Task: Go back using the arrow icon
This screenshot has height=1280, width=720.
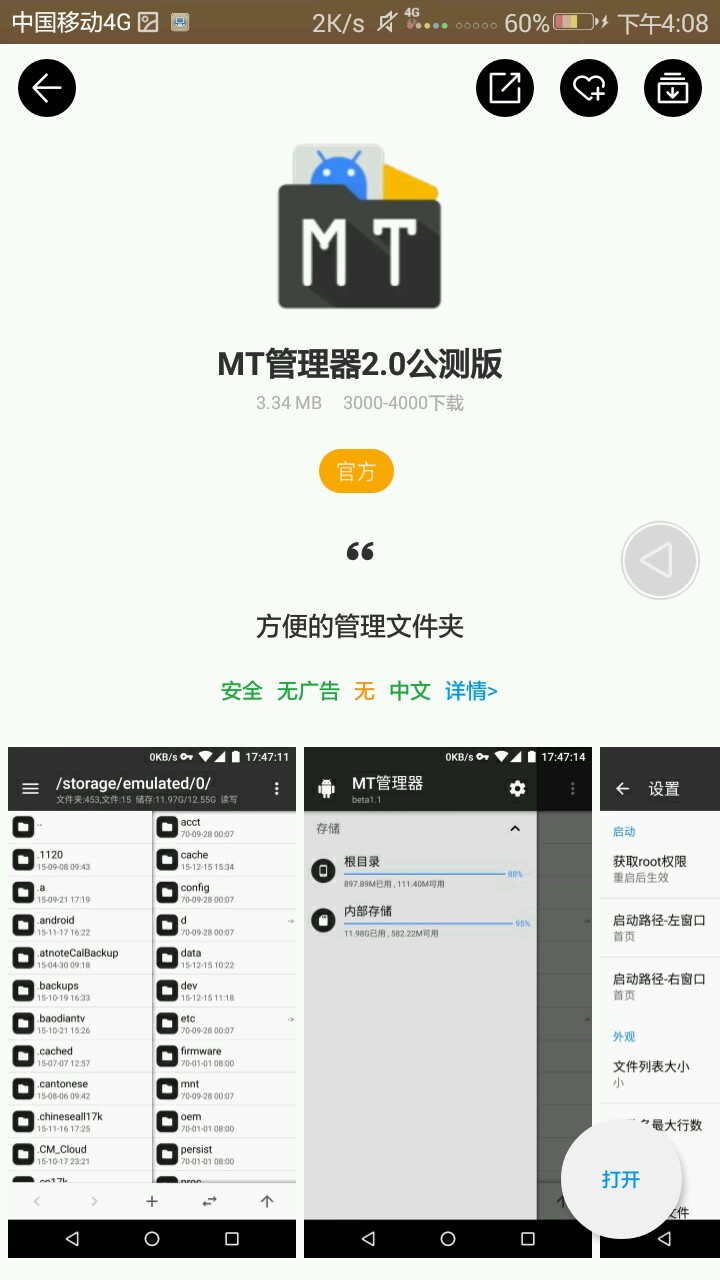Action: tap(47, 88)
